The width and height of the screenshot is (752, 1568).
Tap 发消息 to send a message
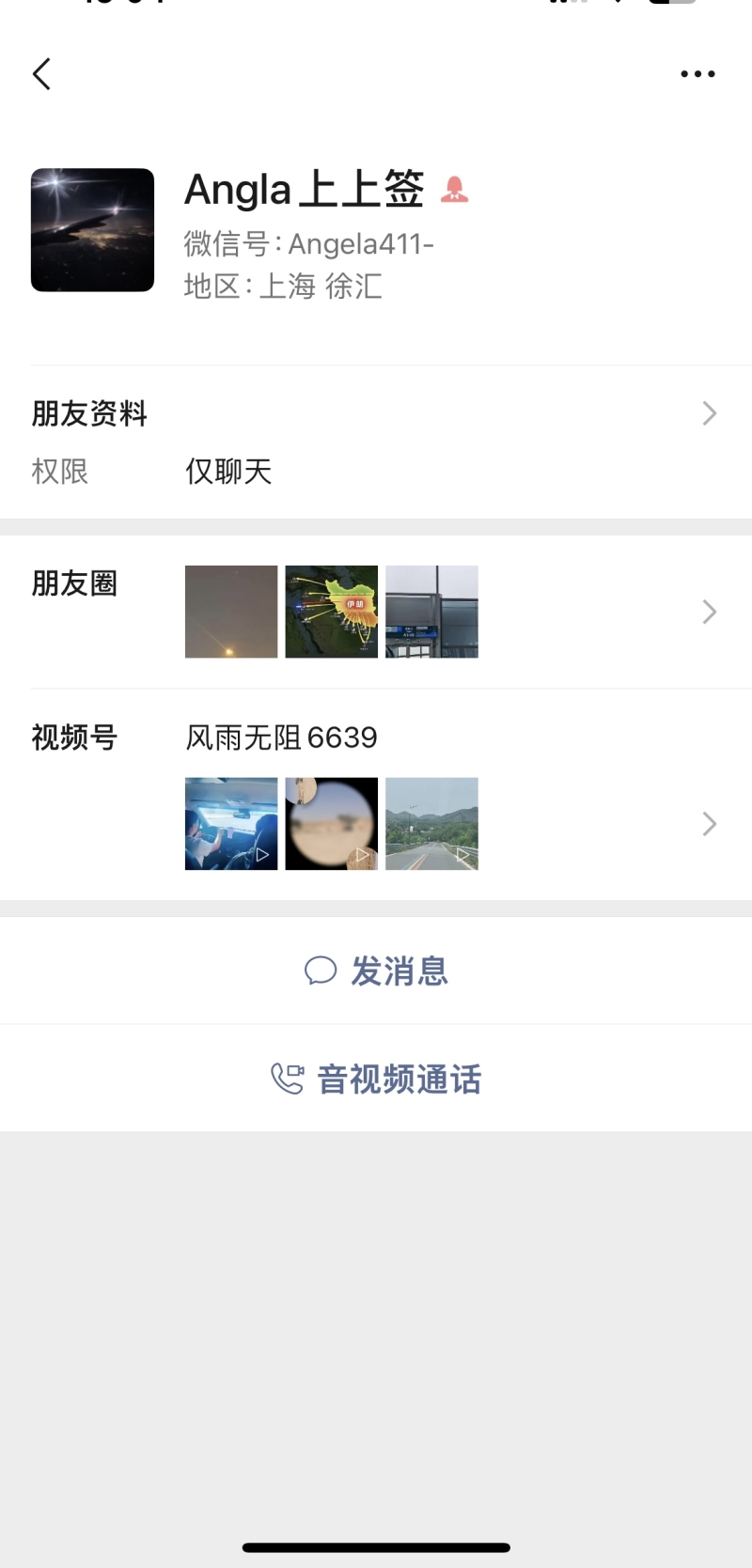click(376, 970)
